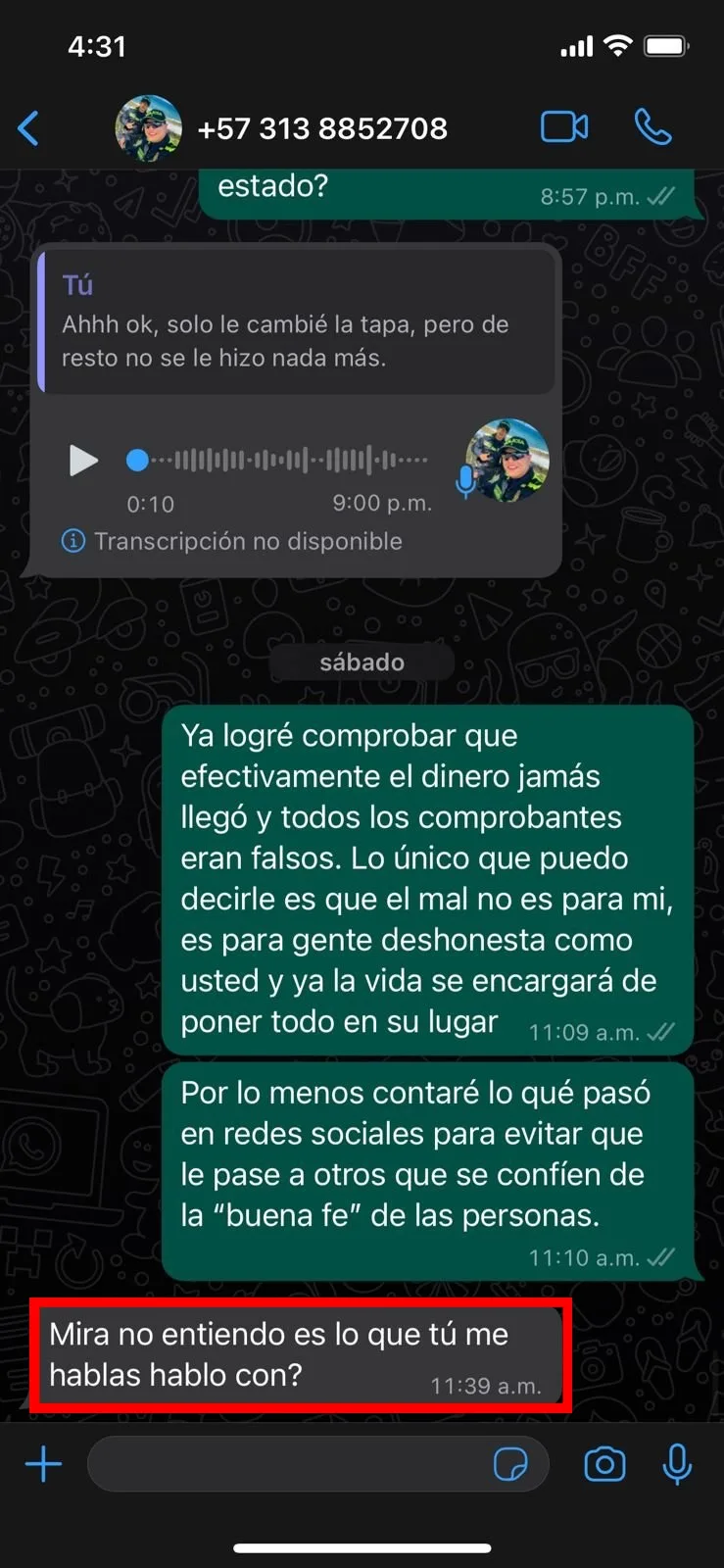724x1568 pixels.
Task: Focus the message text field
Action: click(289, 1464)
